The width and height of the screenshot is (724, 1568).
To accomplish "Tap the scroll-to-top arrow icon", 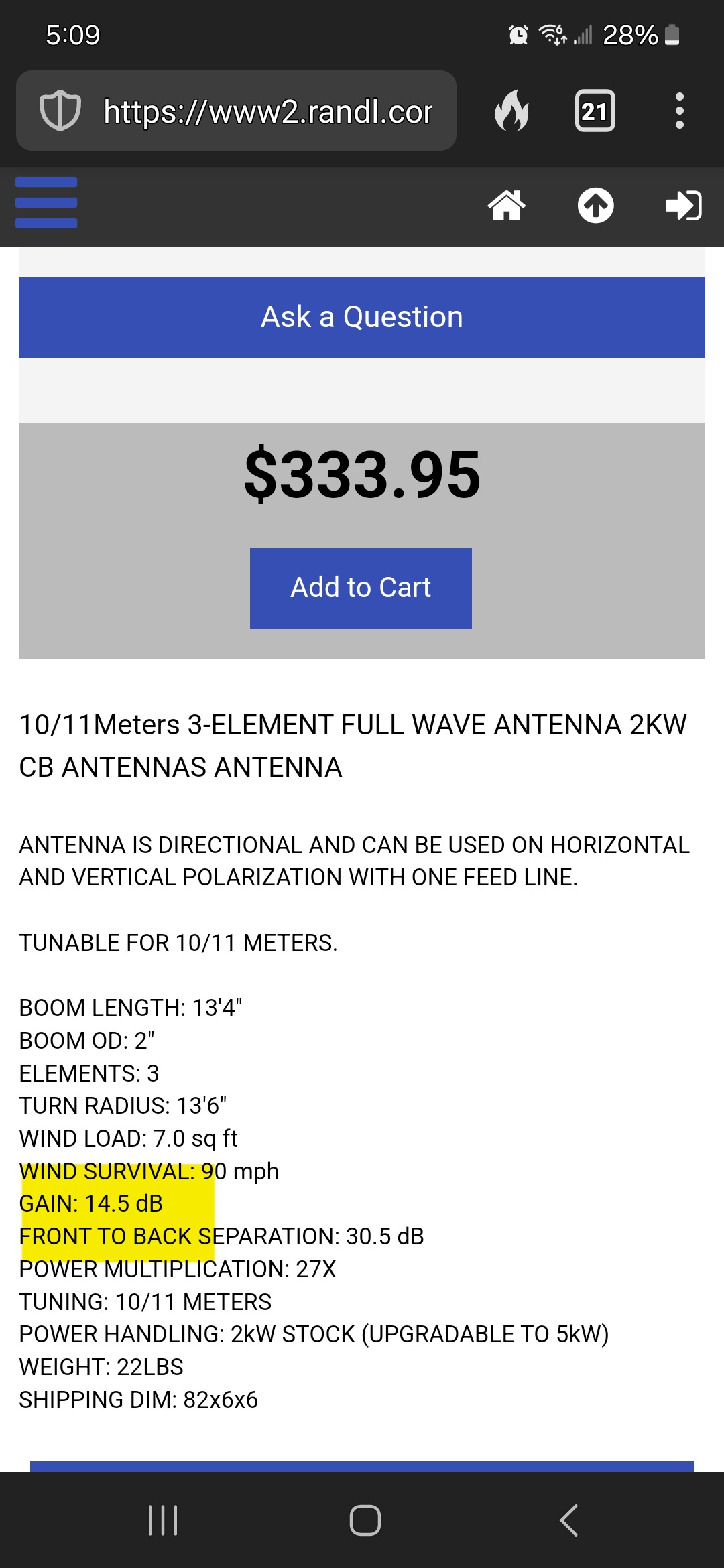I will point(595,206).
